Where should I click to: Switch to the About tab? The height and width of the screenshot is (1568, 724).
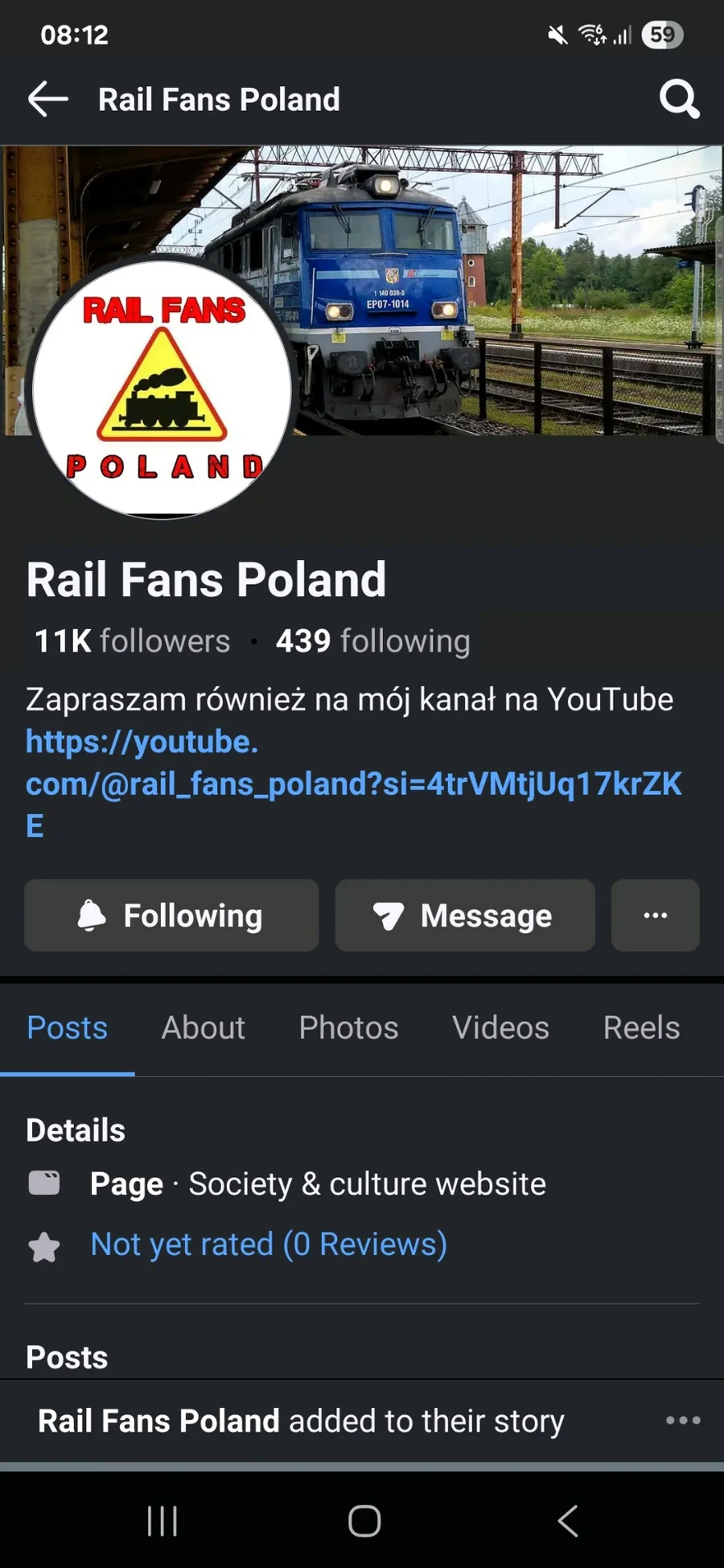coord(203,1027)
